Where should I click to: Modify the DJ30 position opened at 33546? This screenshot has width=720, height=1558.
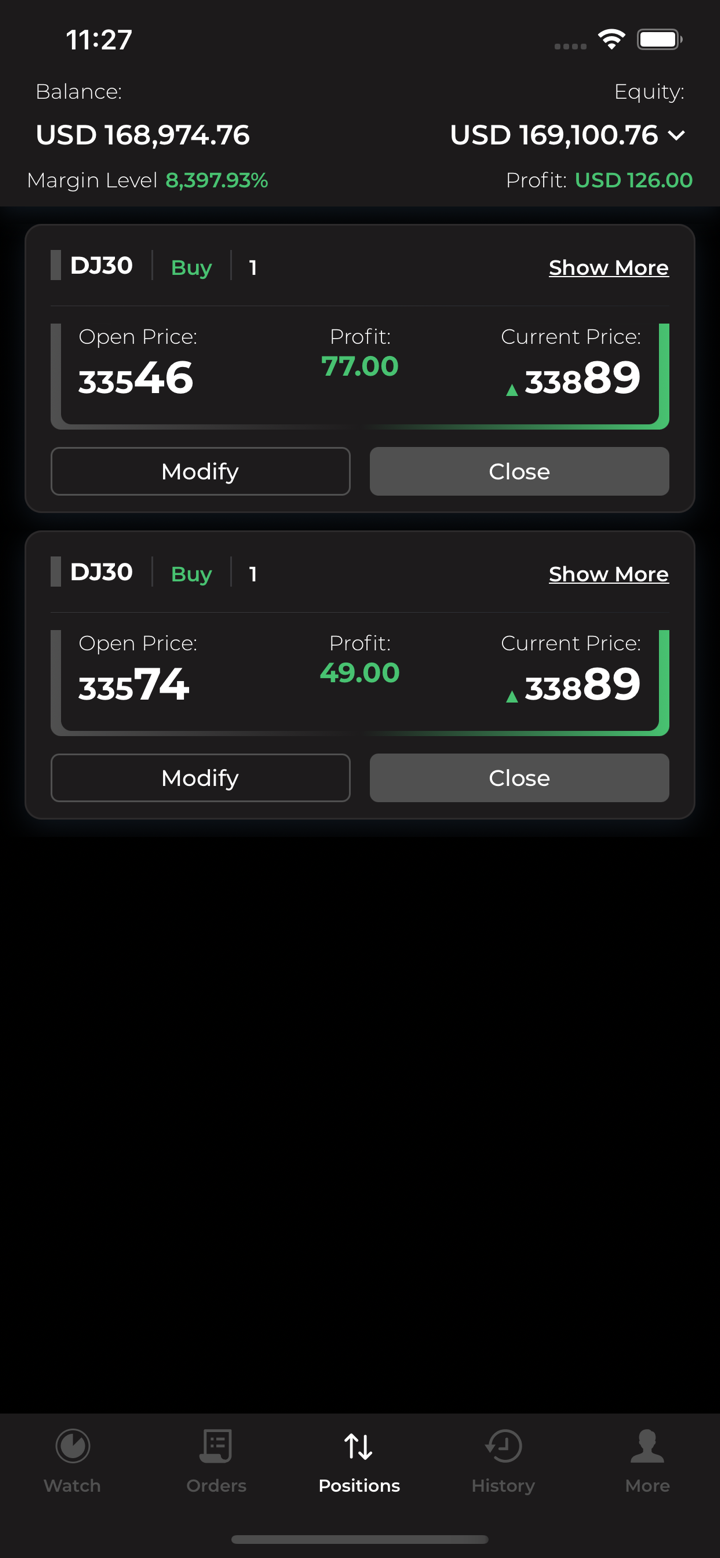coord(200,471)
